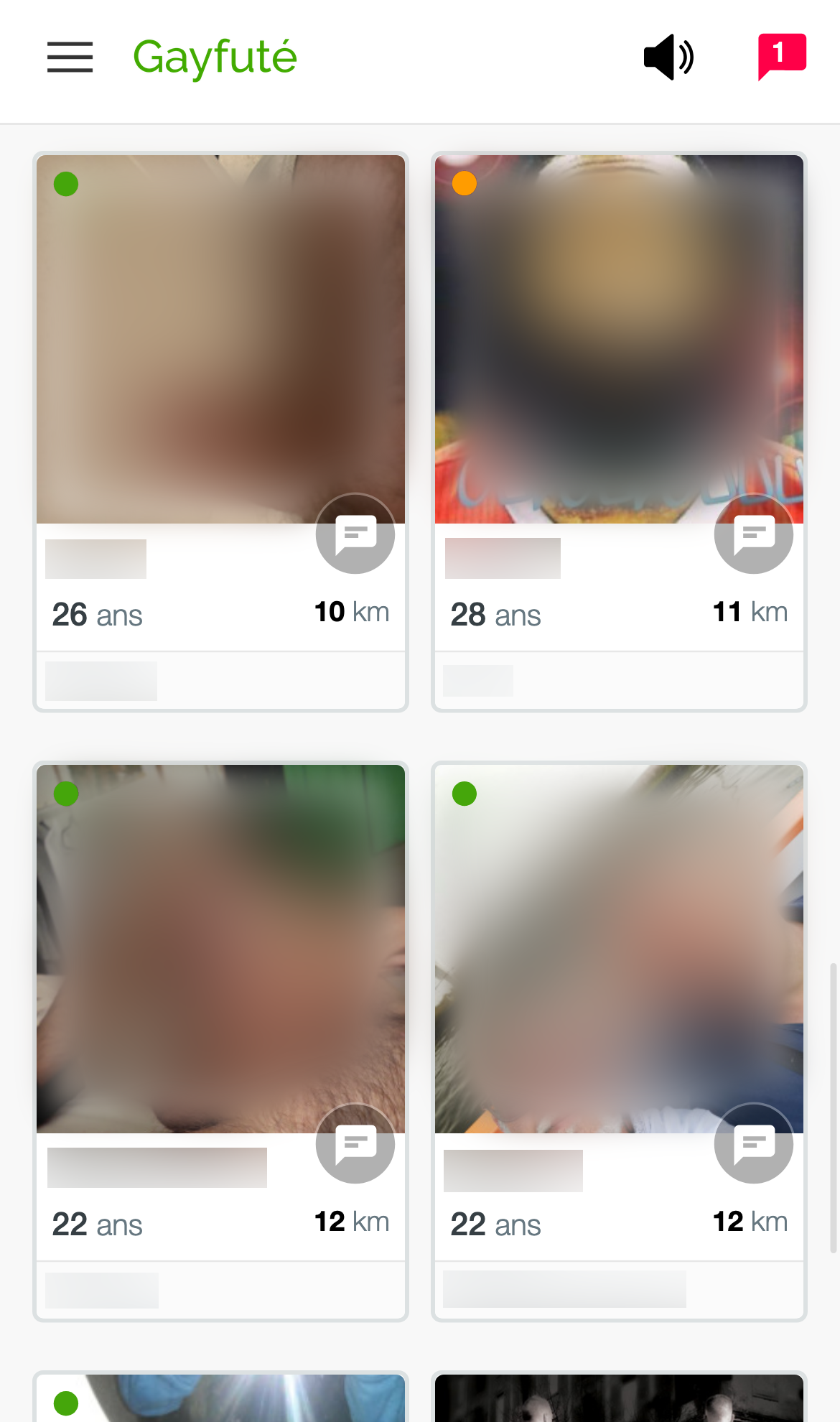Viewport: 840px width, 1422px height.
Task: Tap the Gayfuté title to go home
Action: click(215, 57)
